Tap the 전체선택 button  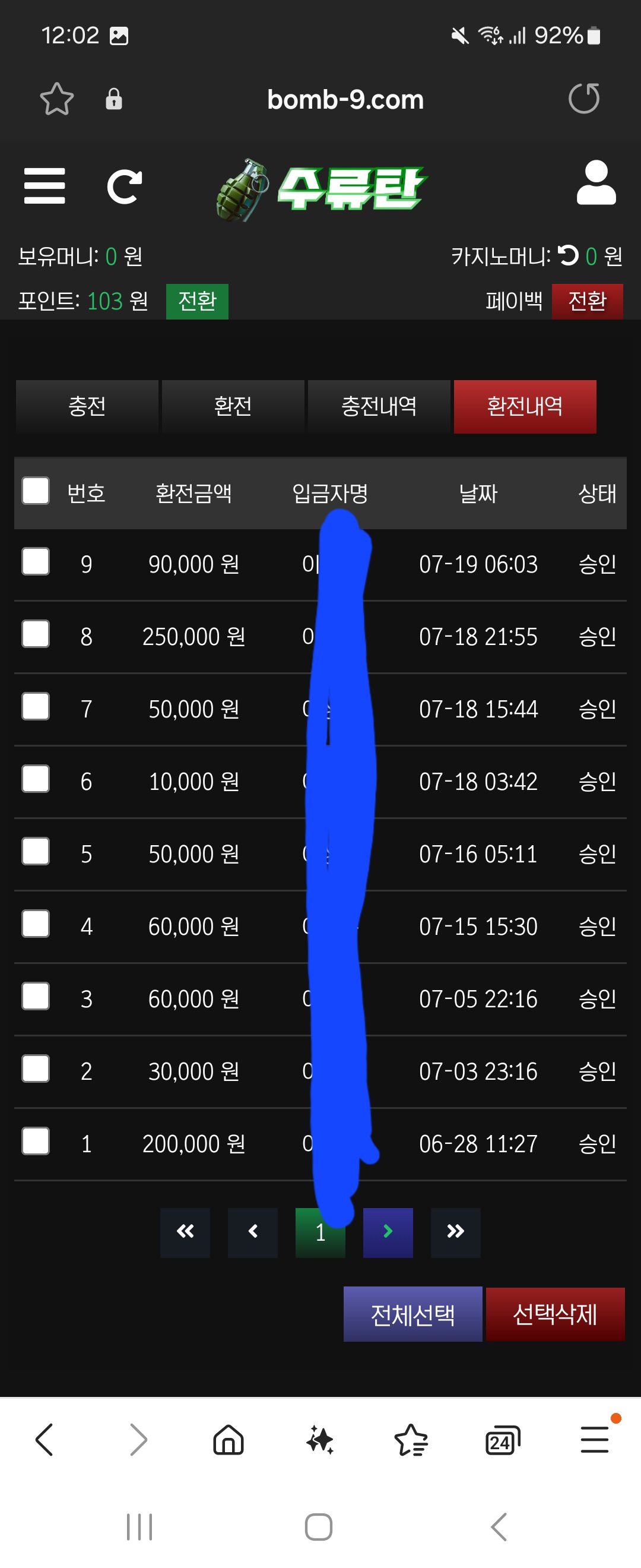pos(412,1314)
